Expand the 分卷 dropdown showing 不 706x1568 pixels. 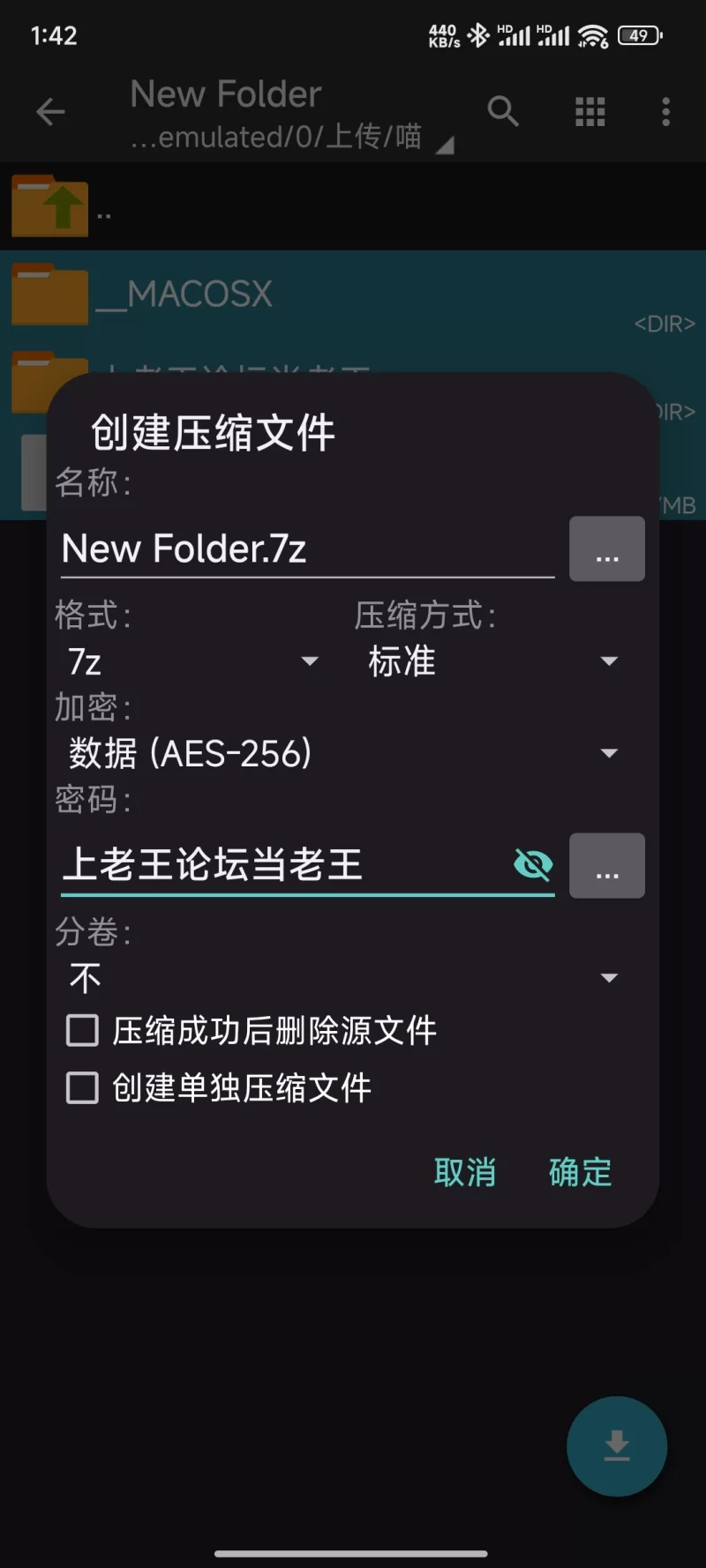pos(342,977)
